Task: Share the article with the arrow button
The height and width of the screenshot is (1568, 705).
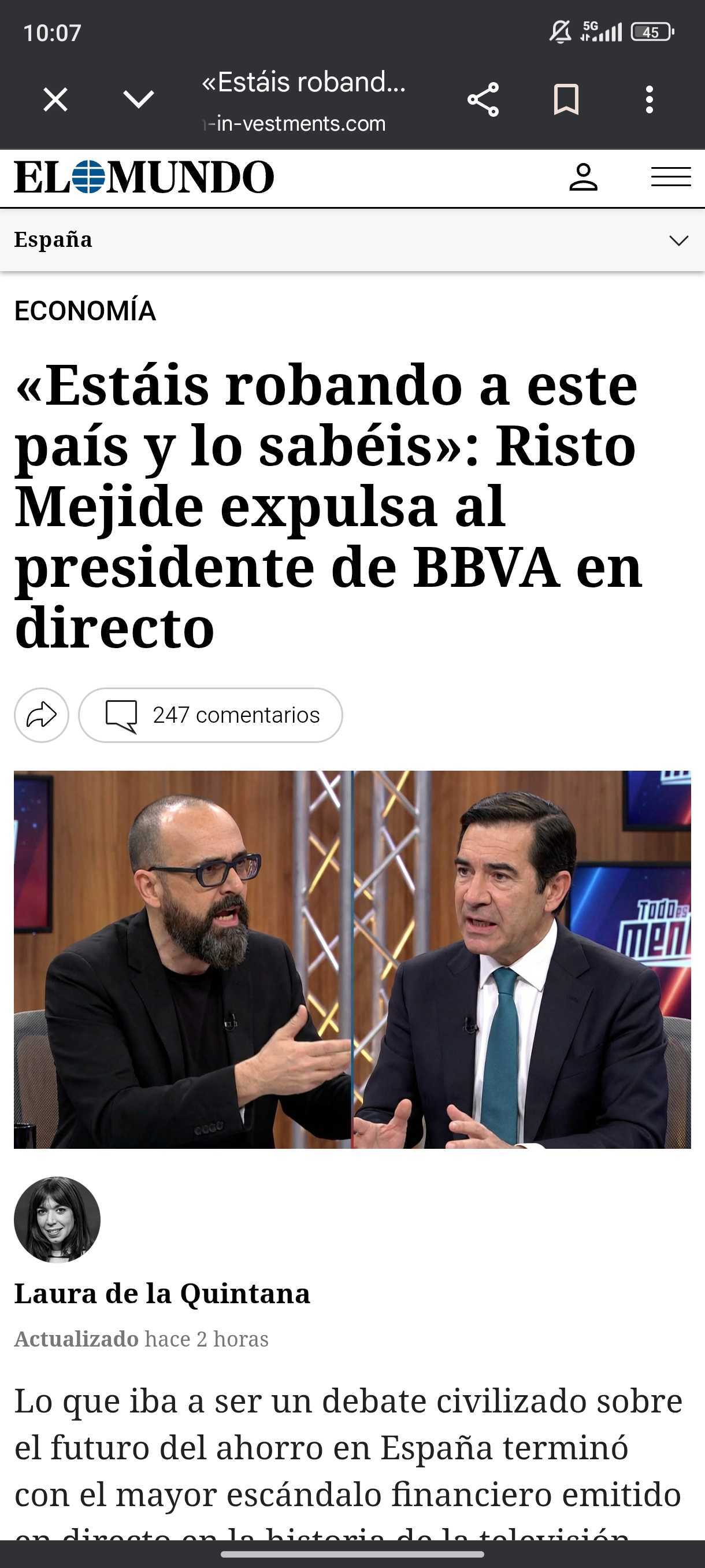Action: 42,715
